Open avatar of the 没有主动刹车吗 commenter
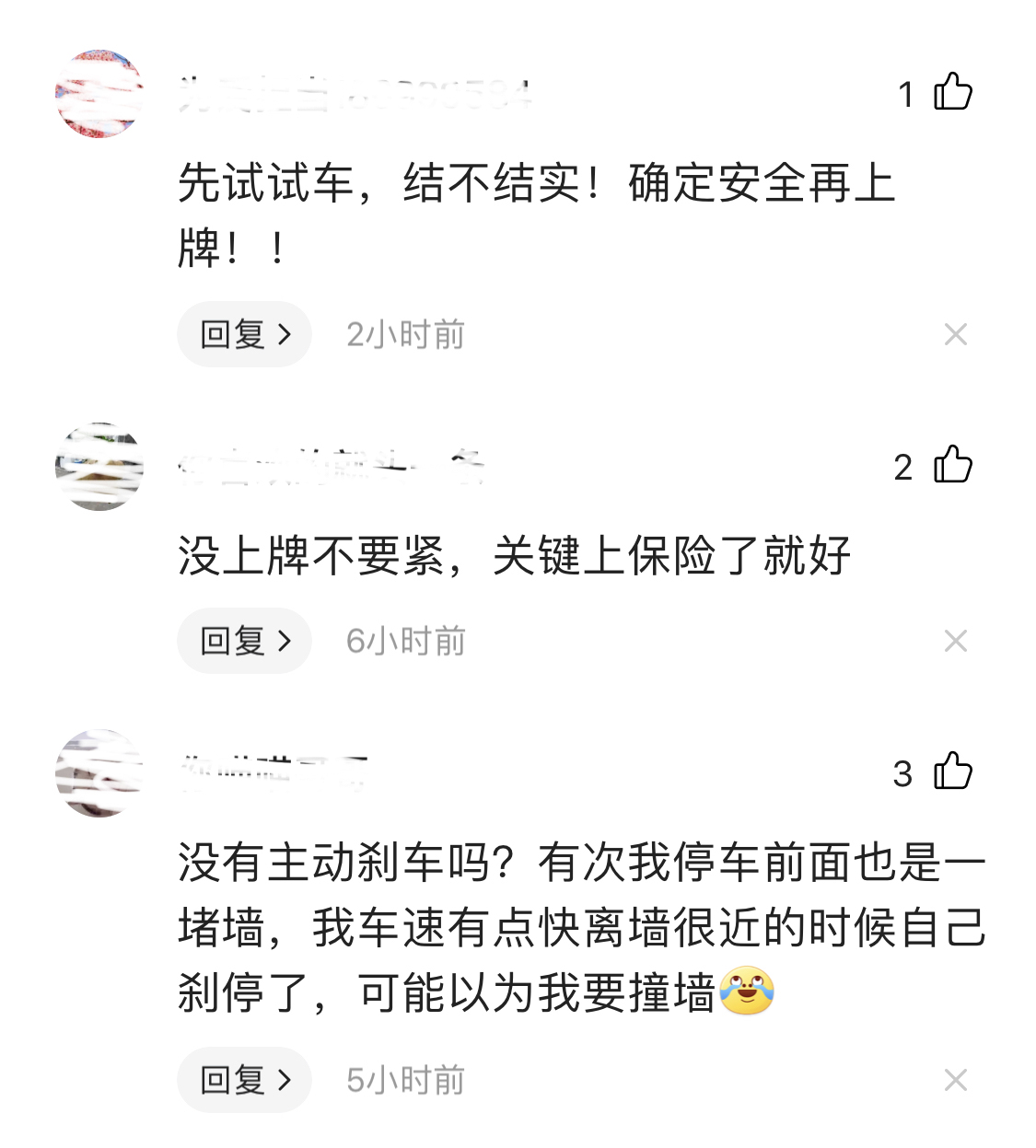 click(99, 773)
